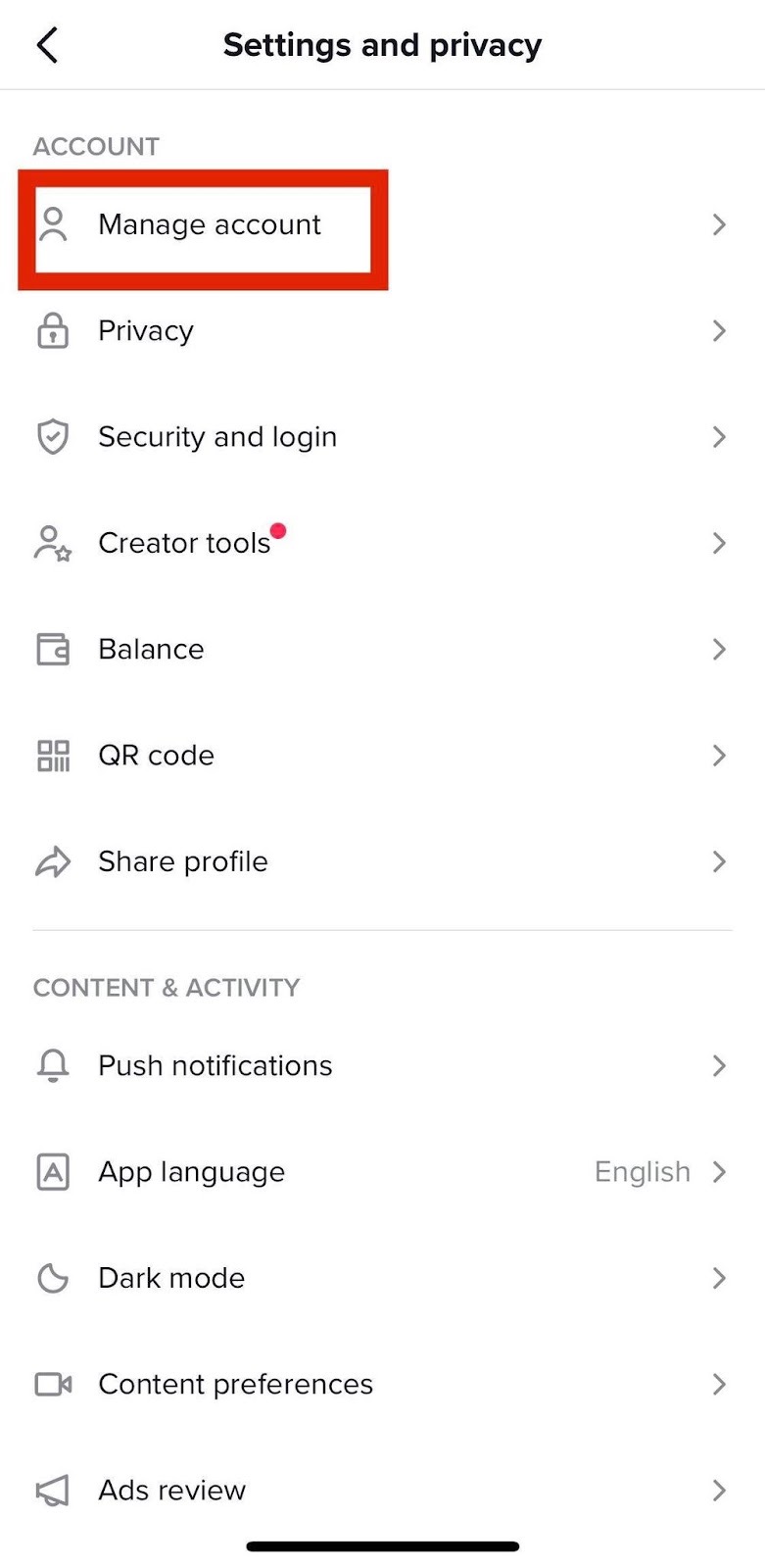
Task: Open Creator tools
Action: click(x=382, y=543)
